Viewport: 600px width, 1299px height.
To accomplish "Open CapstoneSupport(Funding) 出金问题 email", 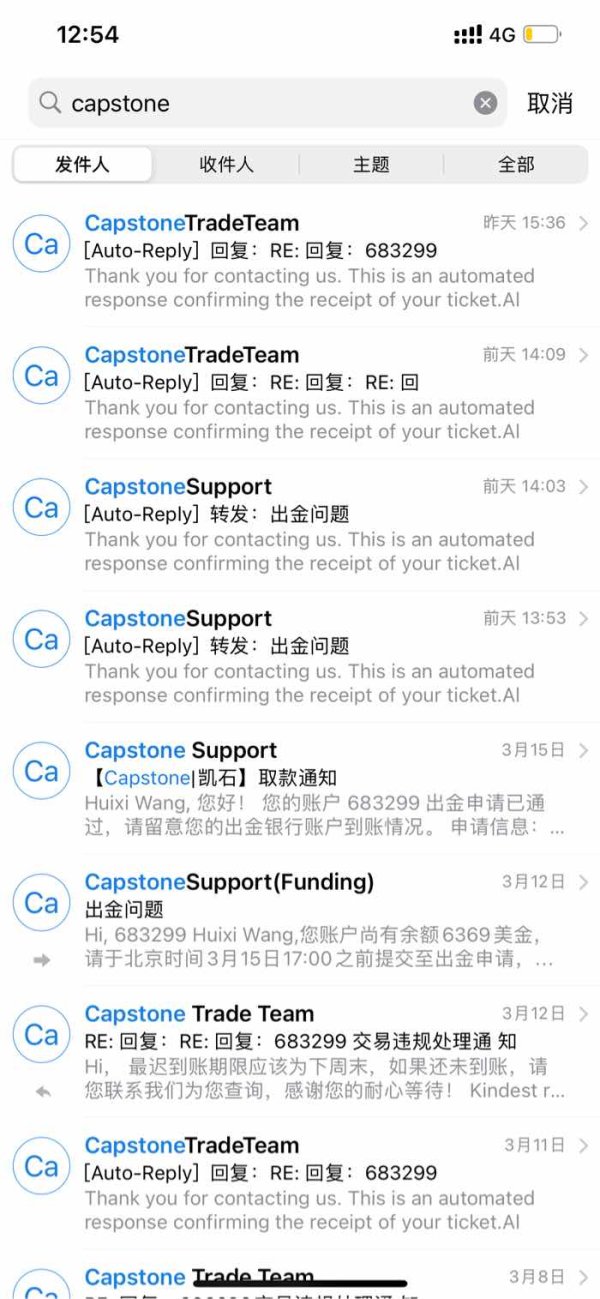I will coord(300,920).
